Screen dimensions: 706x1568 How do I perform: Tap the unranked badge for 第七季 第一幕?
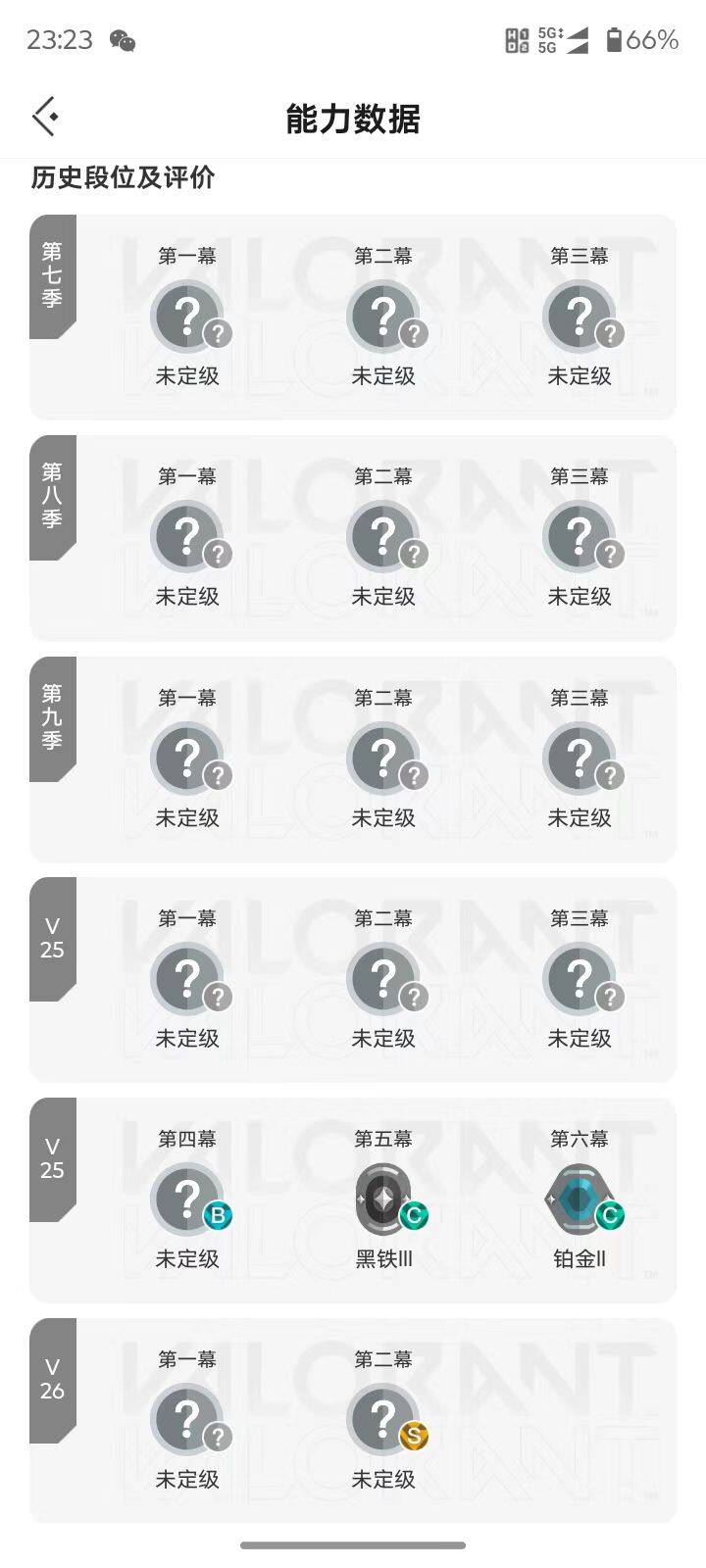pos(186,316)
